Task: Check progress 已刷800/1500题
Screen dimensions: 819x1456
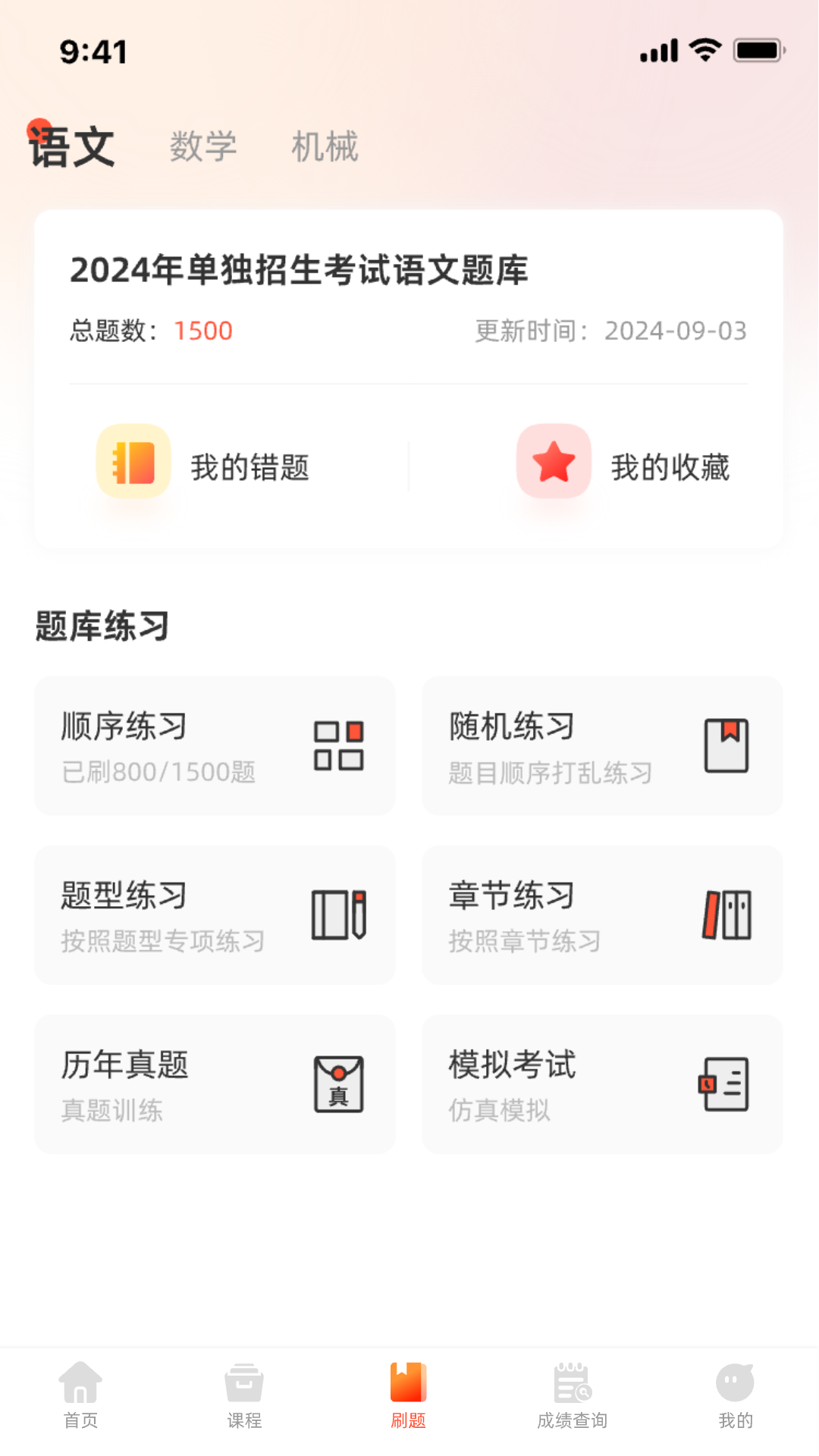Action: click(x=158, y=772)
